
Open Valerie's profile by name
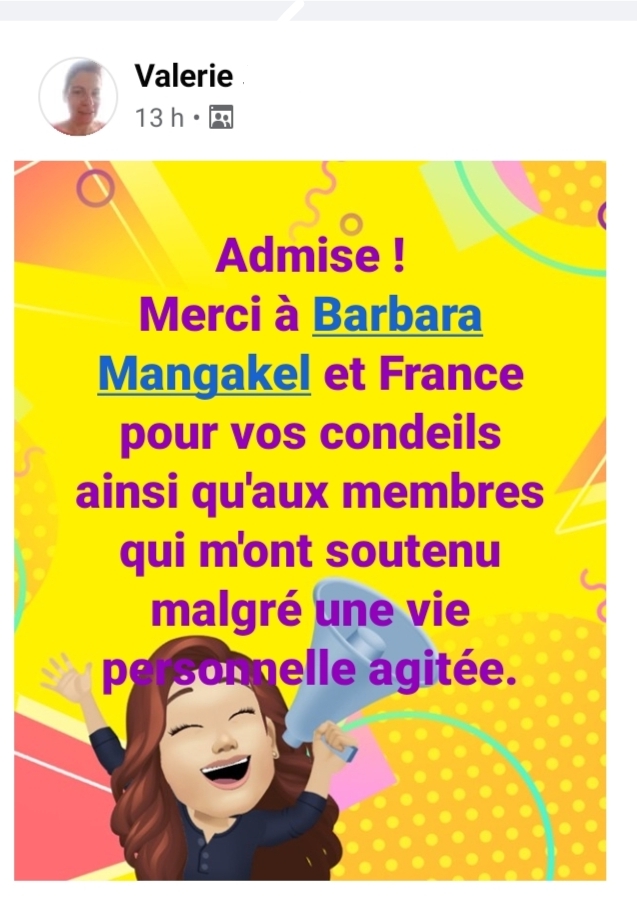[183, 76]
